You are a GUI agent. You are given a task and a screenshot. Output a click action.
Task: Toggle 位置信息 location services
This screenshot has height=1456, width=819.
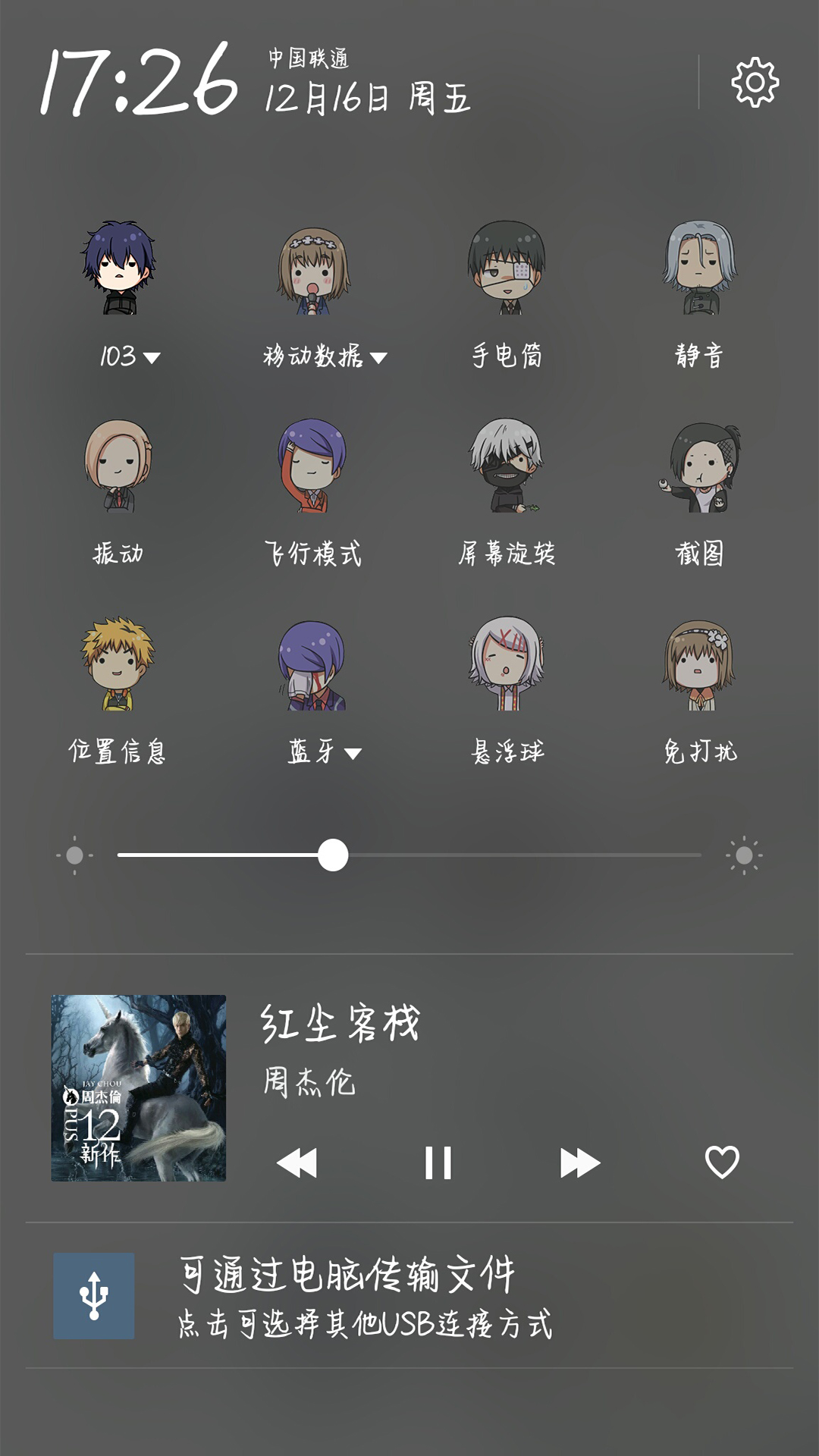point(118,664)
